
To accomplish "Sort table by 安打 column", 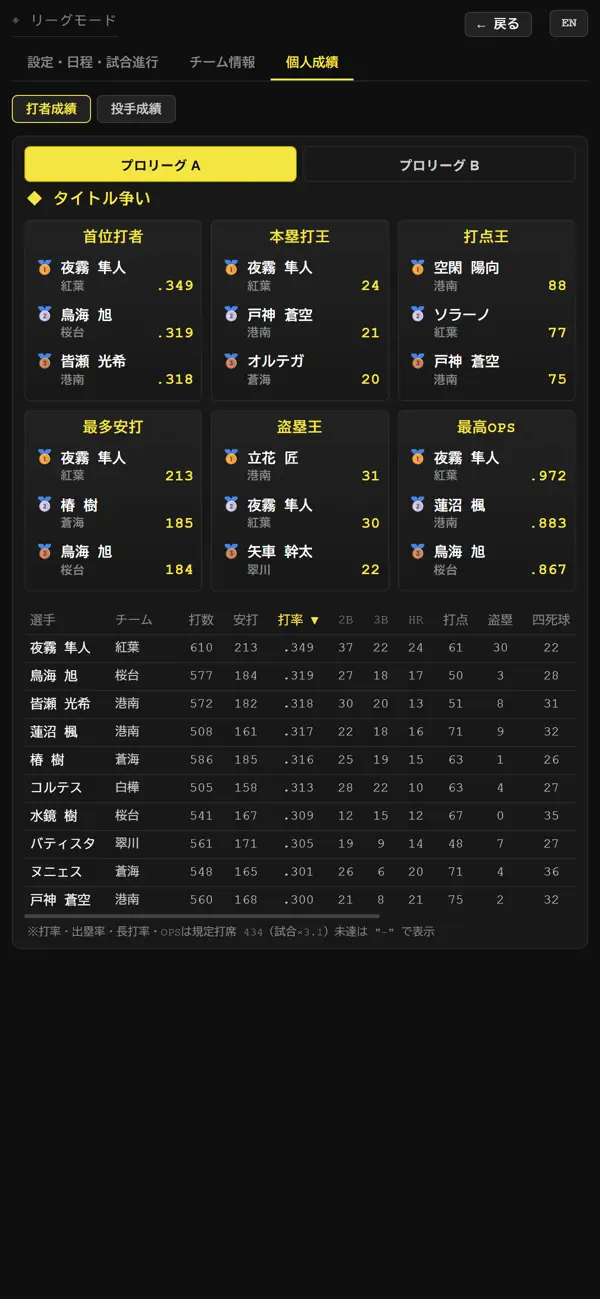I will (246, 620).
